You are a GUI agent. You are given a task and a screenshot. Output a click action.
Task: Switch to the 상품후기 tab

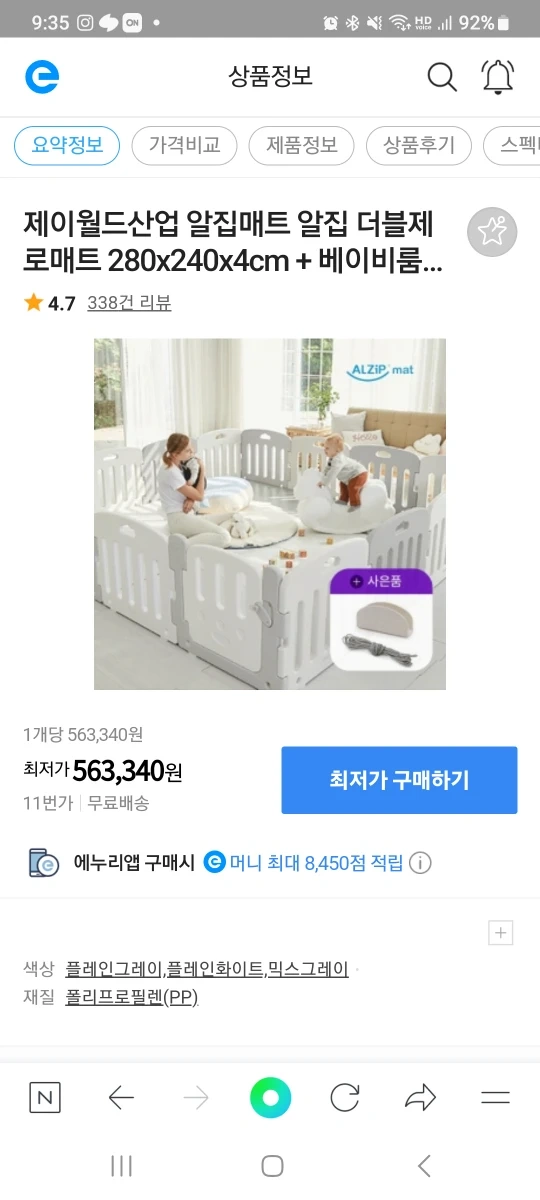(x=418, y=145)
